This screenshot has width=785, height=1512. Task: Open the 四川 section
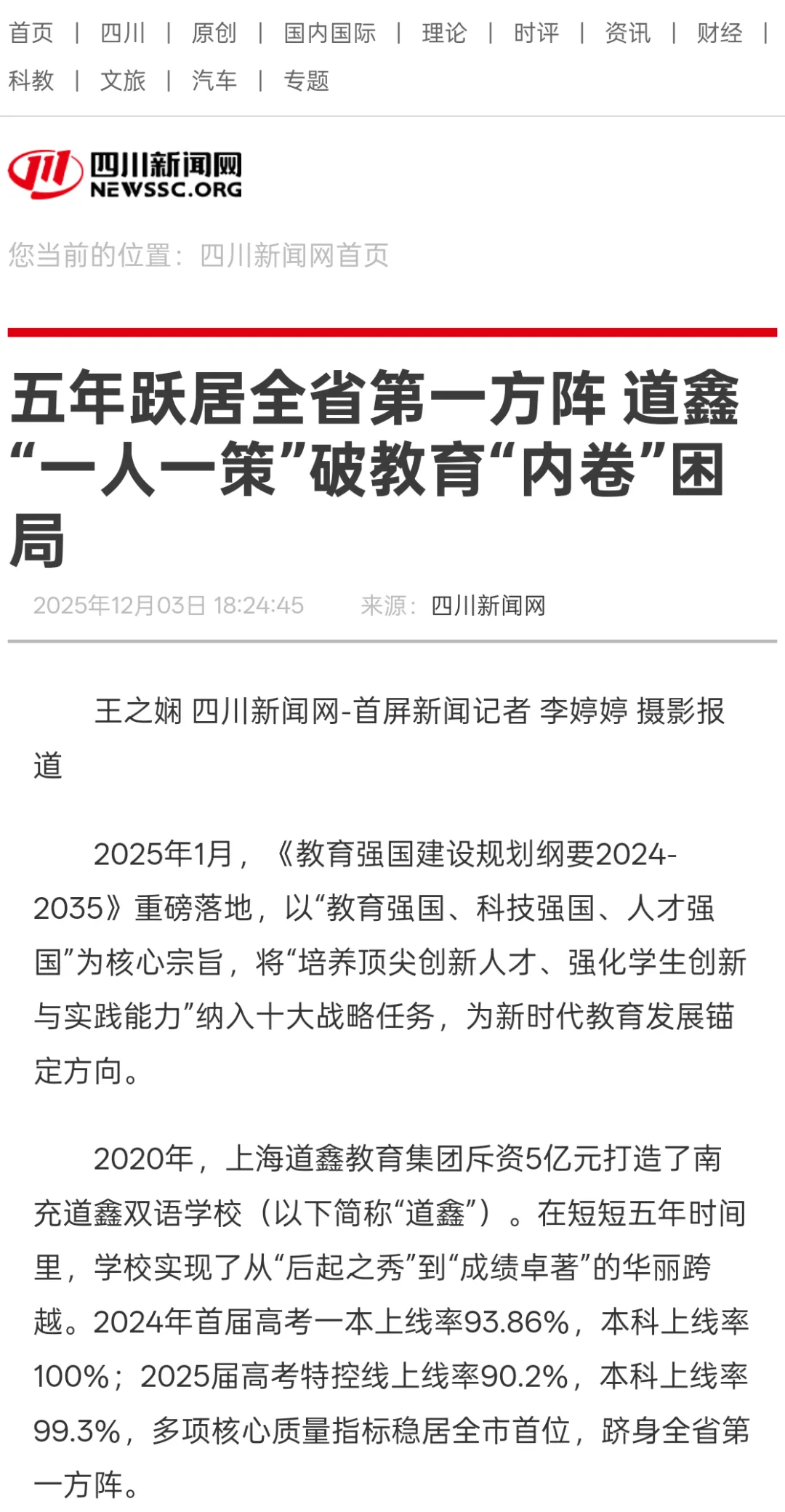pos(123,33)
